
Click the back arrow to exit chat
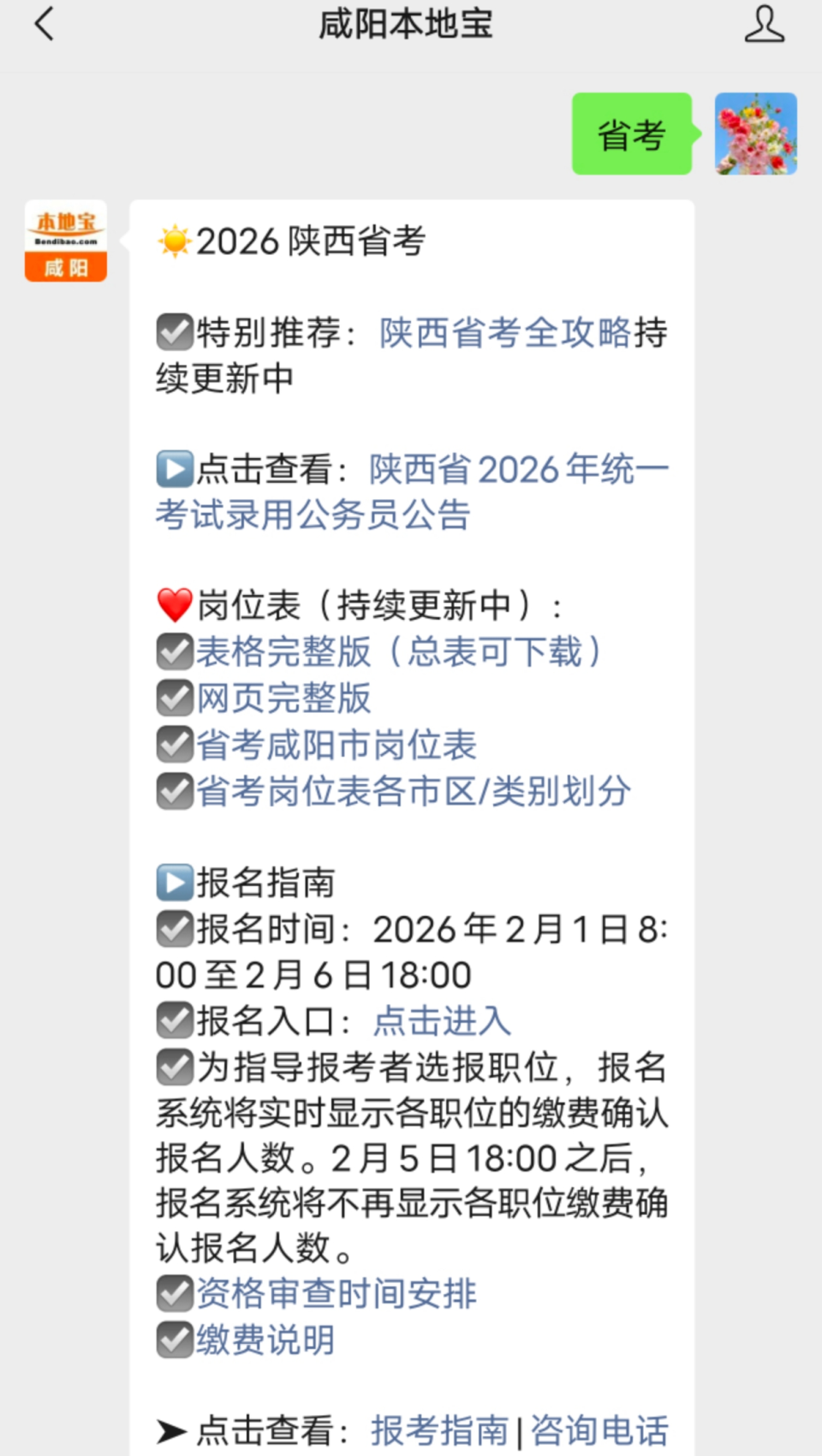click(x=45, y=26)
